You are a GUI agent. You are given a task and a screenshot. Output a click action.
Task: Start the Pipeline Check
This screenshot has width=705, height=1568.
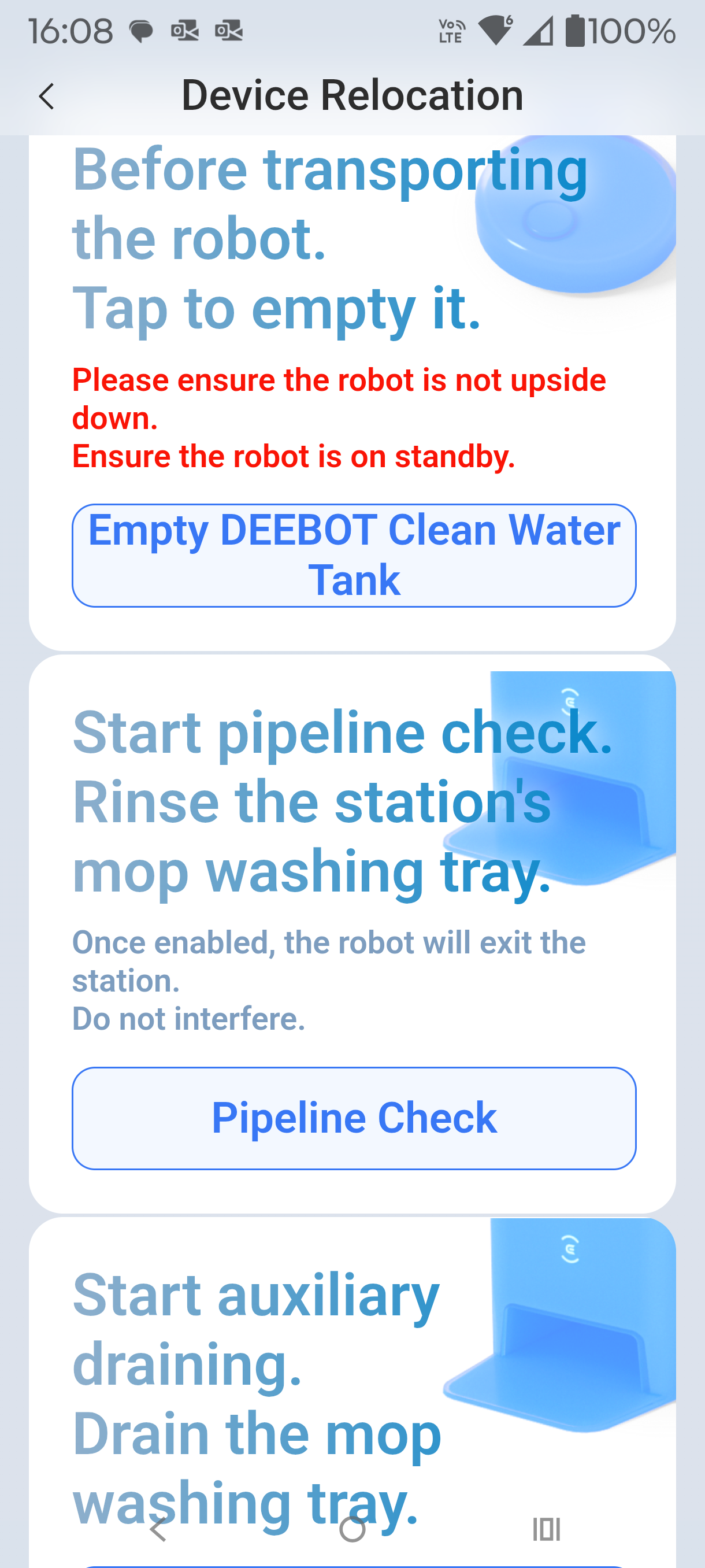coord(354,1118)
